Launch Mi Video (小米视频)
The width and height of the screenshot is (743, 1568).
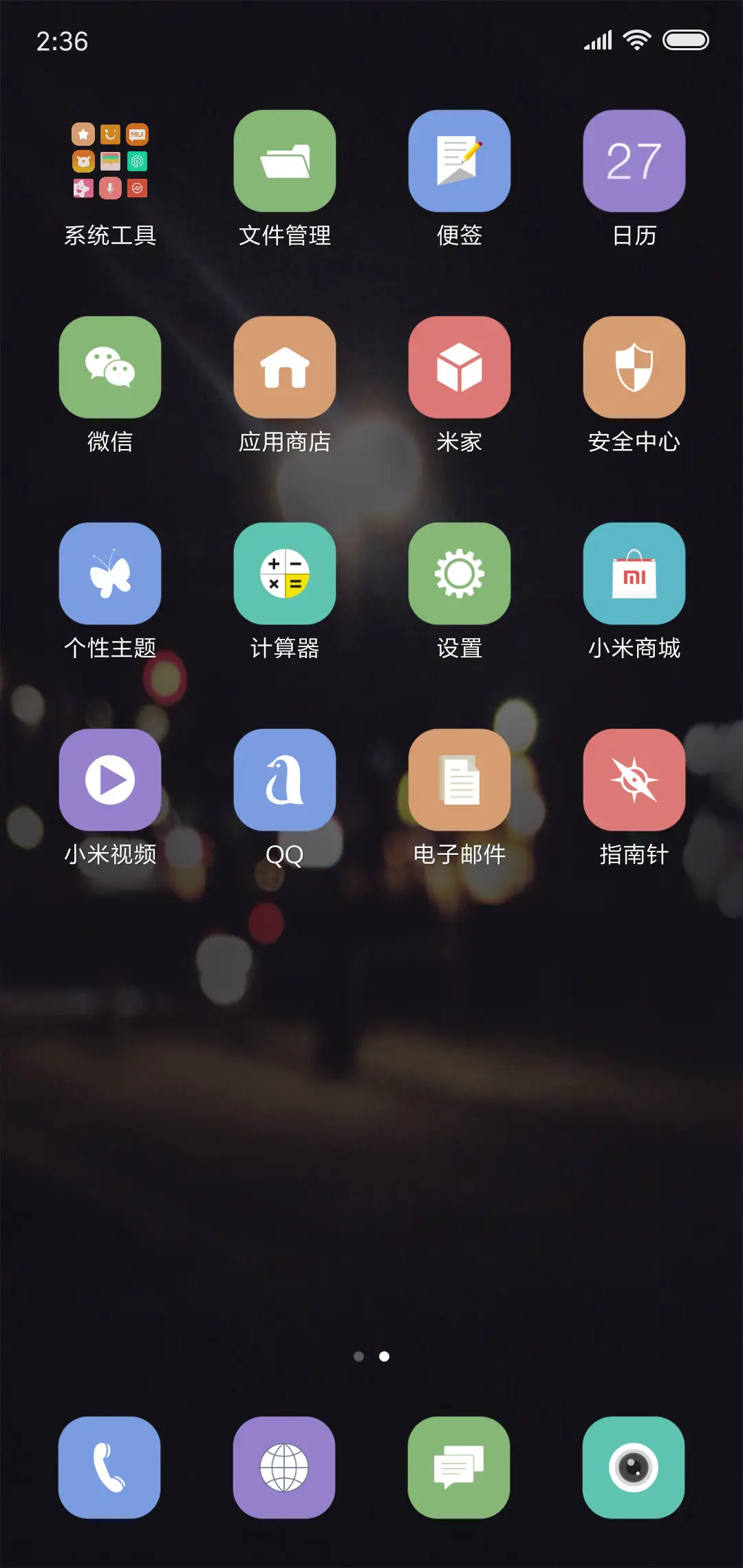click(x=110, y=778)
